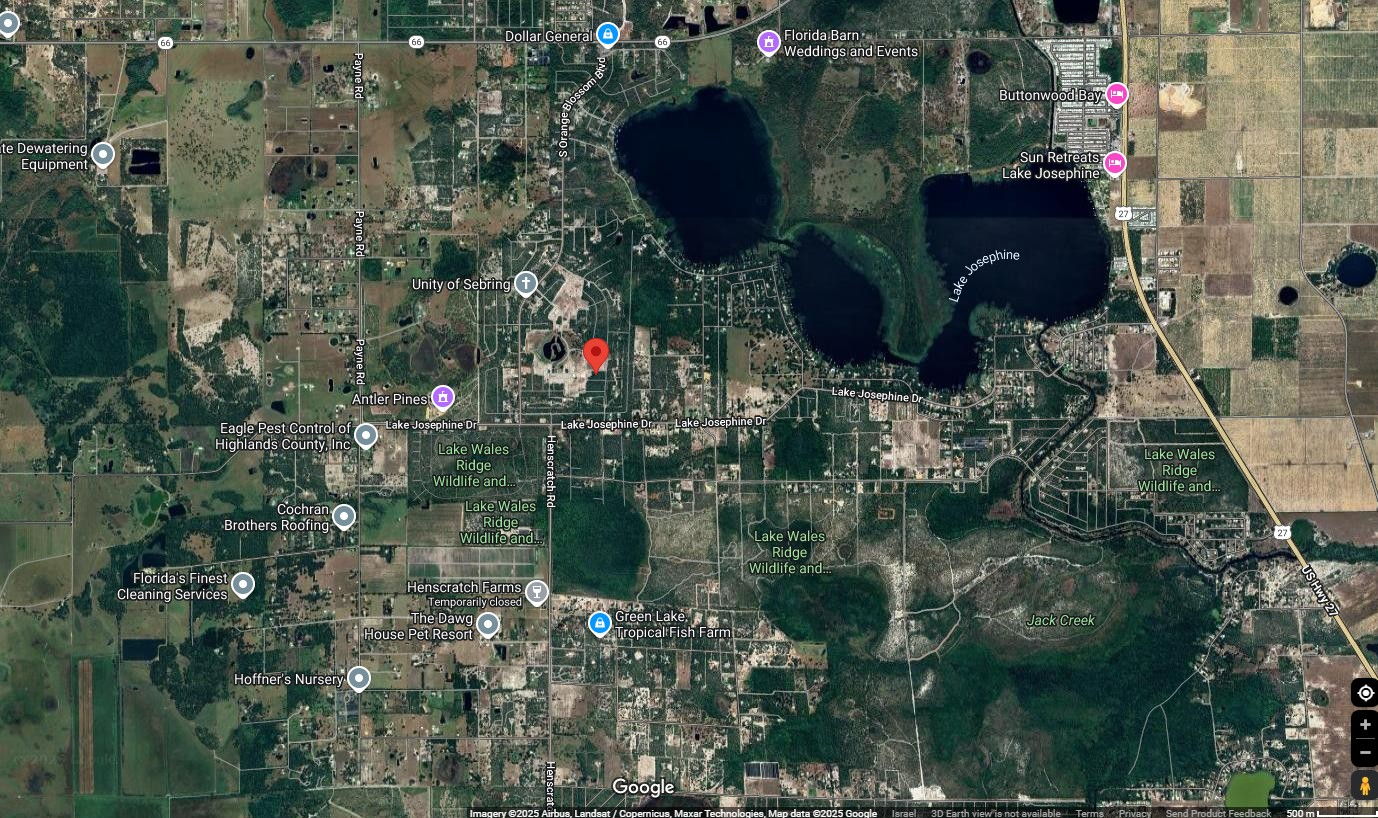
Task: Zoom out of the map
Action: [1365, 752]
